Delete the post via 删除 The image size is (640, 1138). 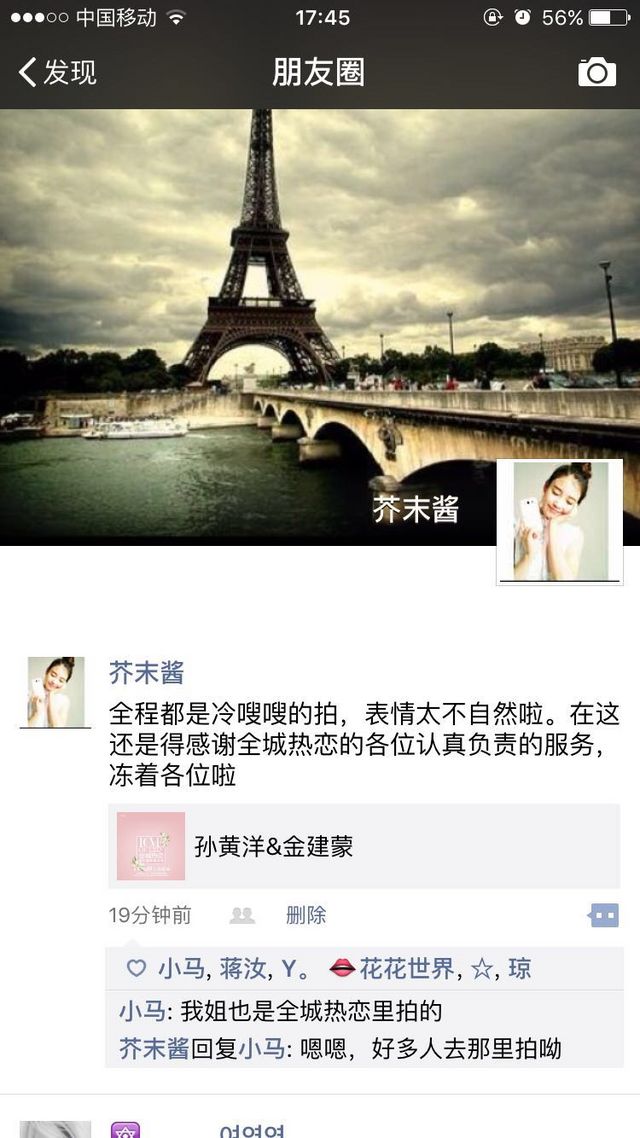[x=305, y=915]
